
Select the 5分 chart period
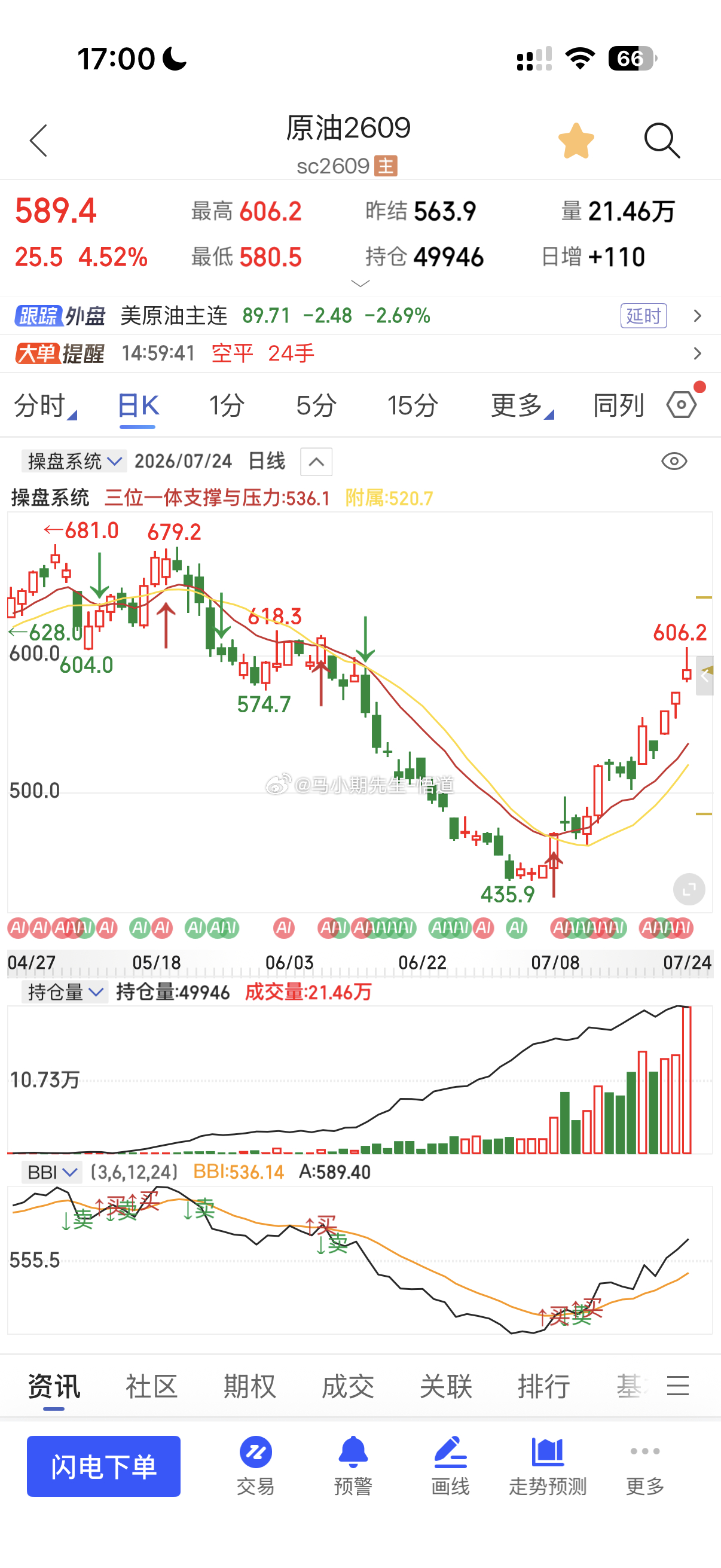click(316, 405)
